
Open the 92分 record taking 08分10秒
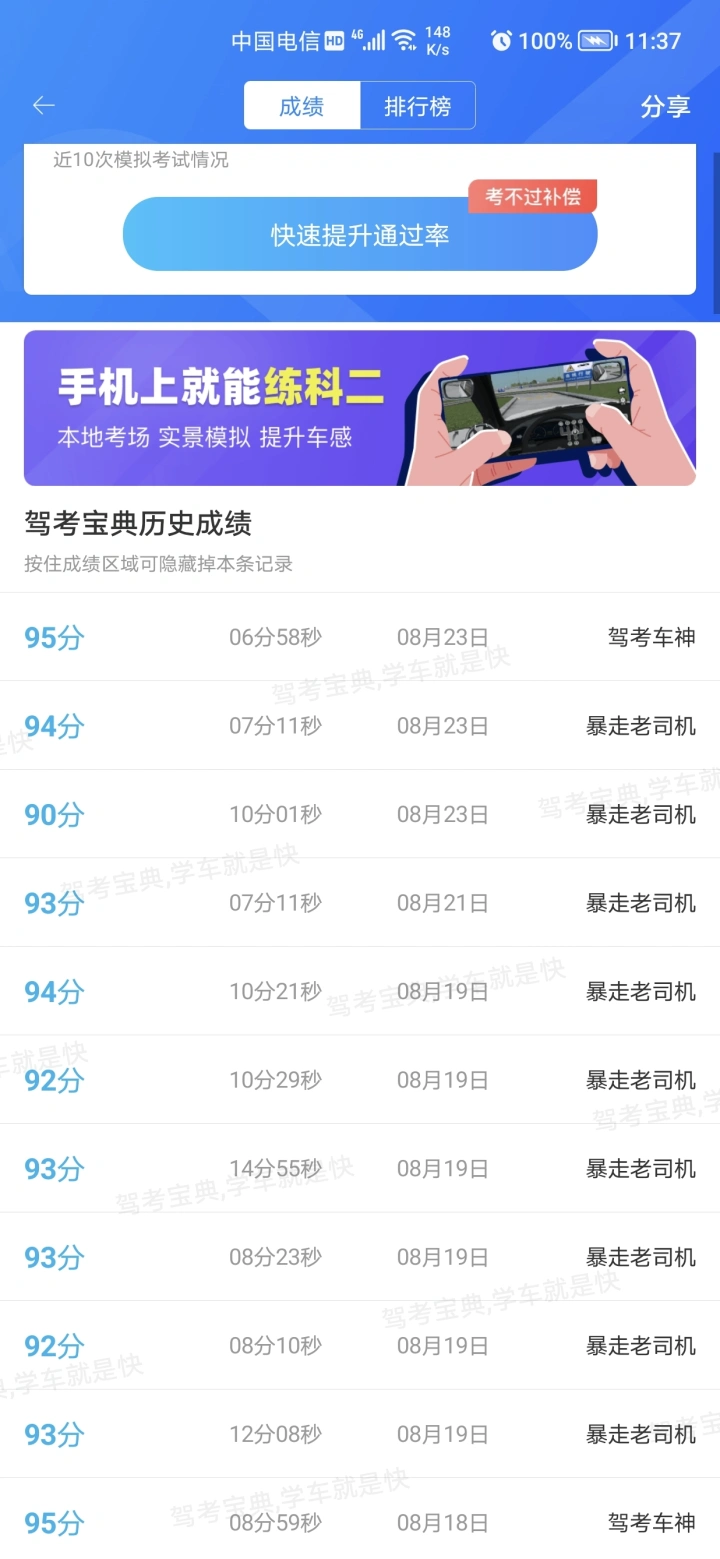click(x=360, y=1345)
